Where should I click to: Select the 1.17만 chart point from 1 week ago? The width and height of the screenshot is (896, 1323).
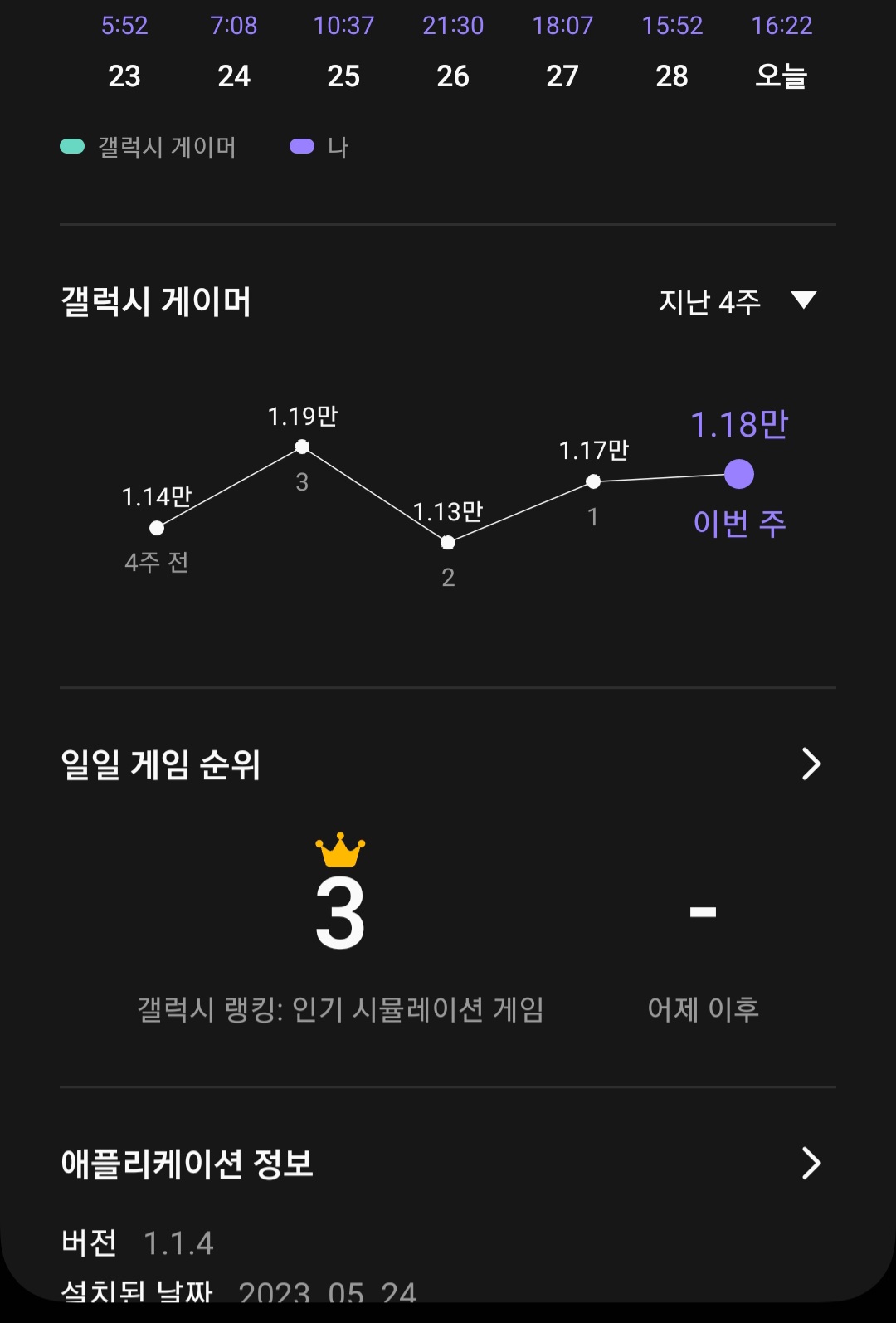coord(593,481)
